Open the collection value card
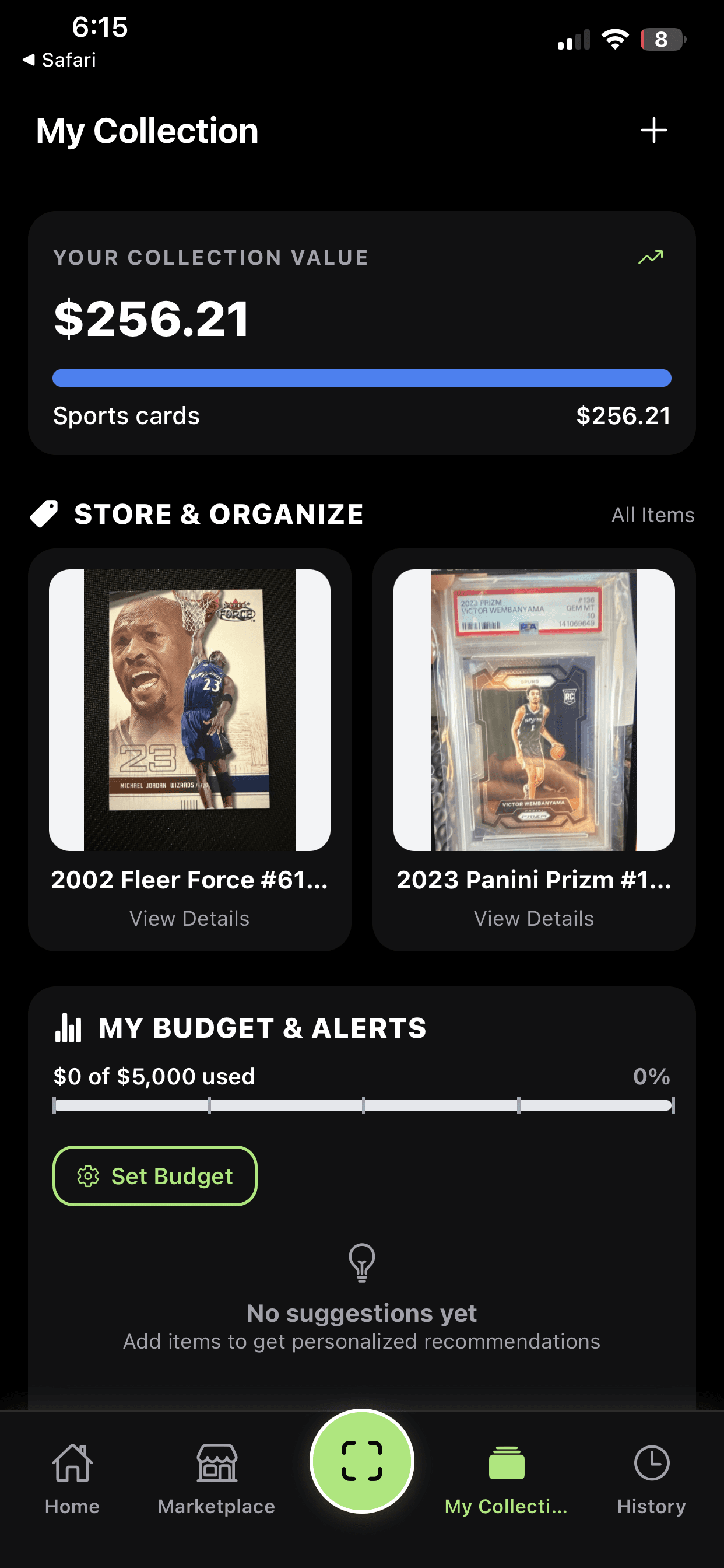Screen dimensions: 724x1568 (361, 332)
